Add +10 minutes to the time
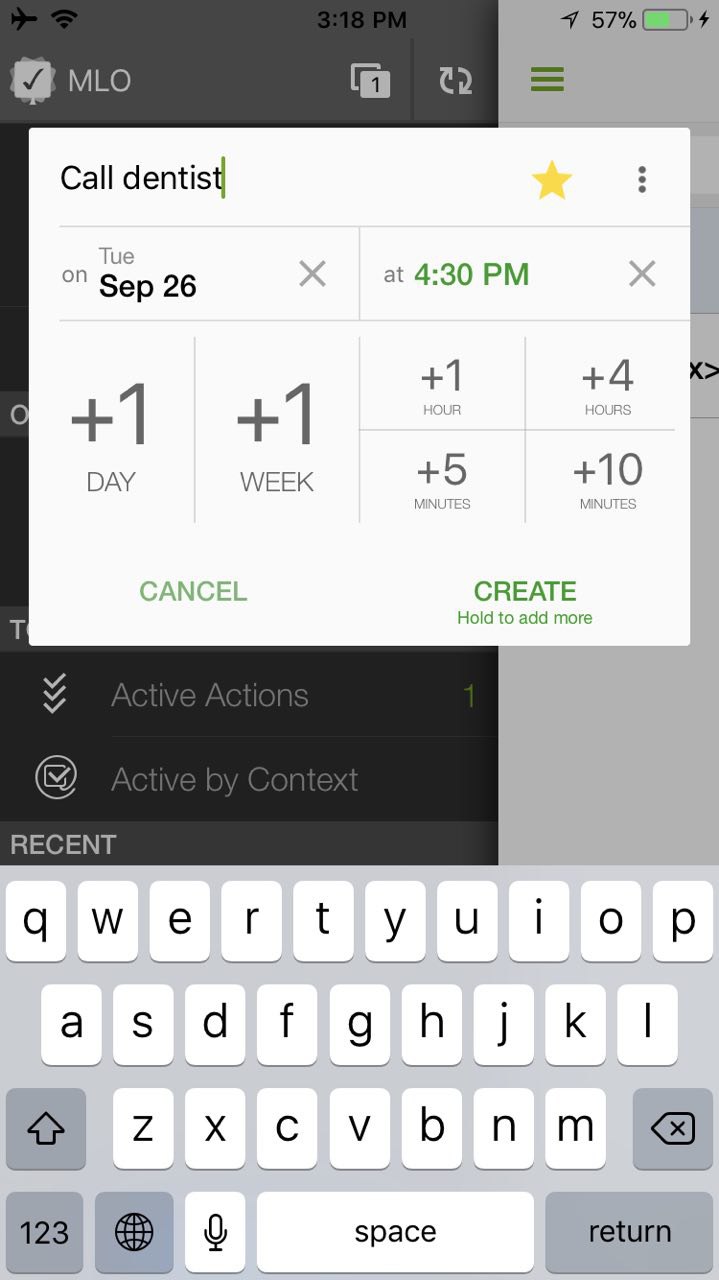Viewport: 719px width, 1280px height. 608,477
